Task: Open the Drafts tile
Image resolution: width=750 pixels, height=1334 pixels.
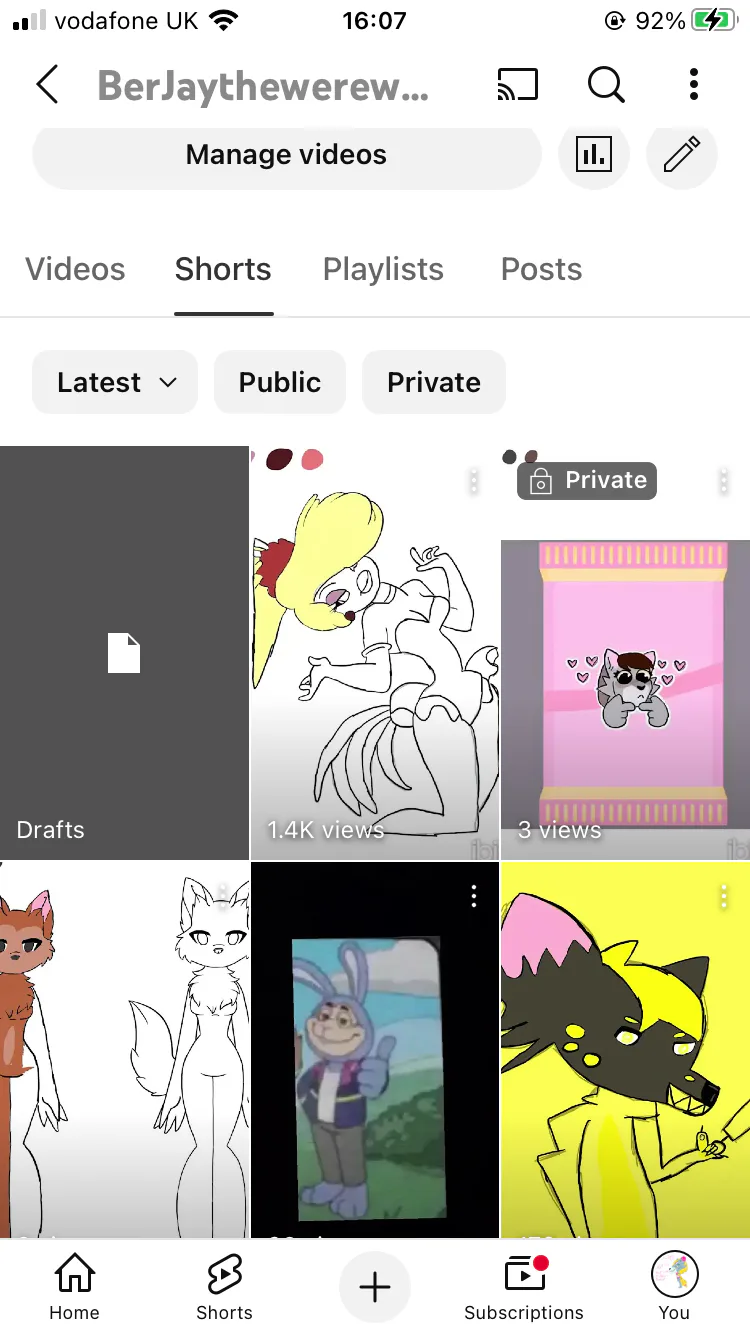Action: pos(124,653)
